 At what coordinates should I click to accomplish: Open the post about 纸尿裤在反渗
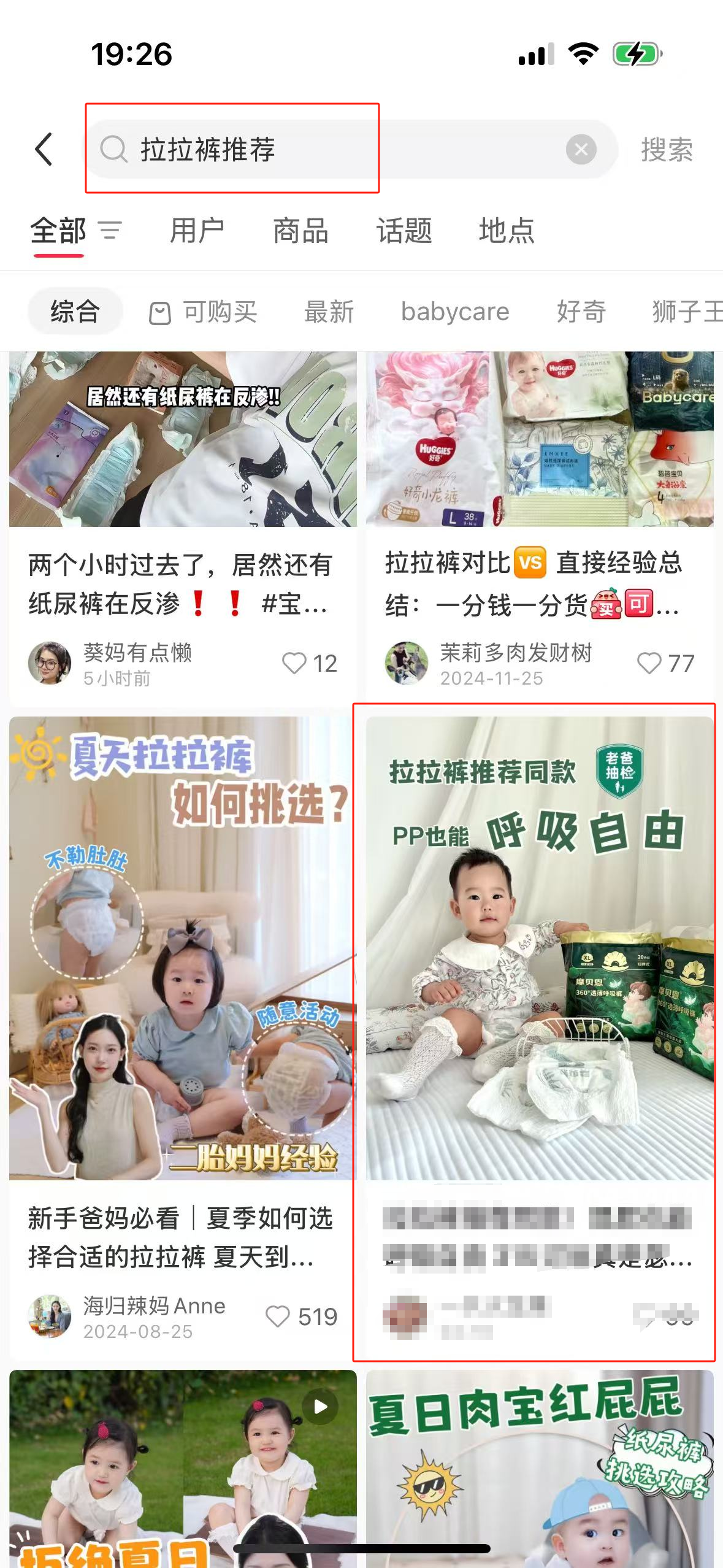pos(183,528)
